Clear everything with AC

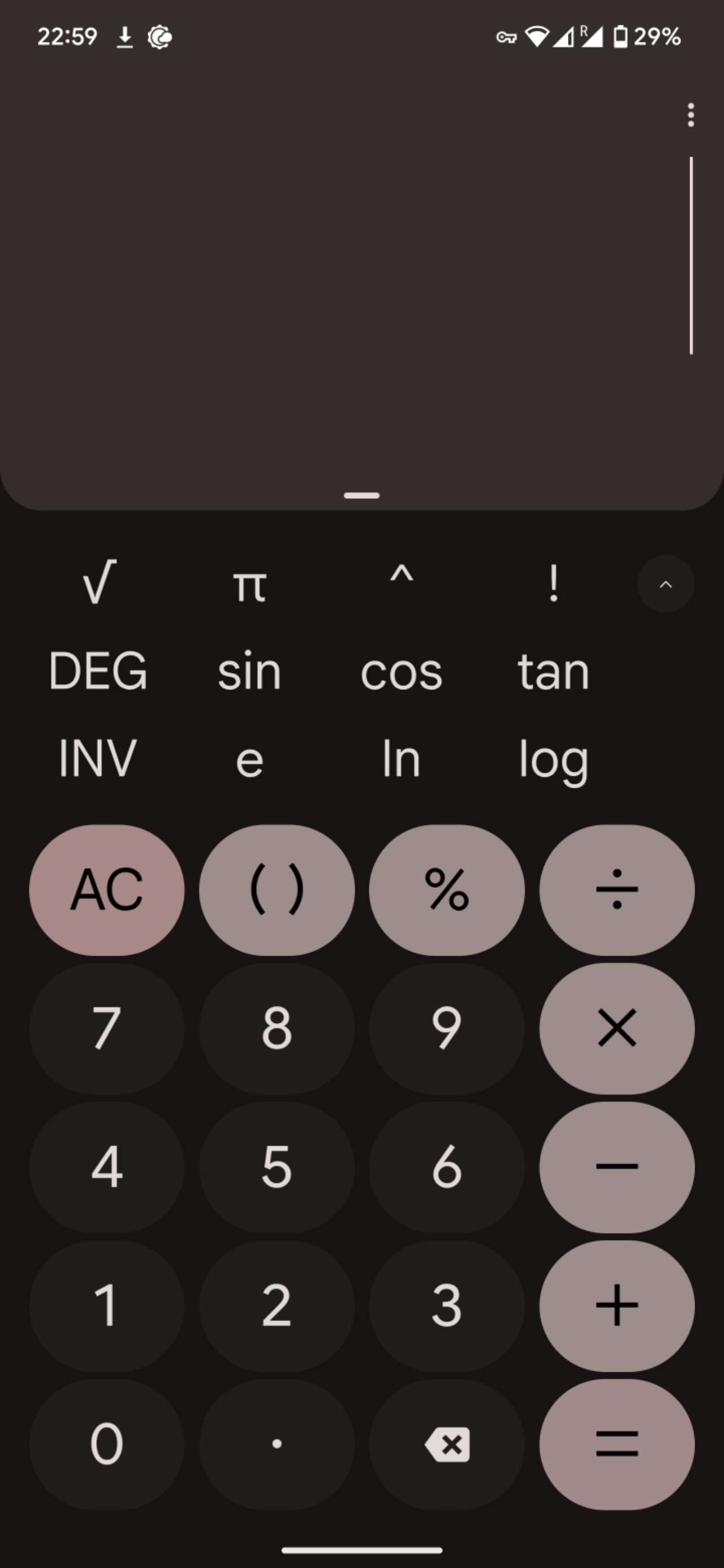pyautogui.click(x=106, y=890)
